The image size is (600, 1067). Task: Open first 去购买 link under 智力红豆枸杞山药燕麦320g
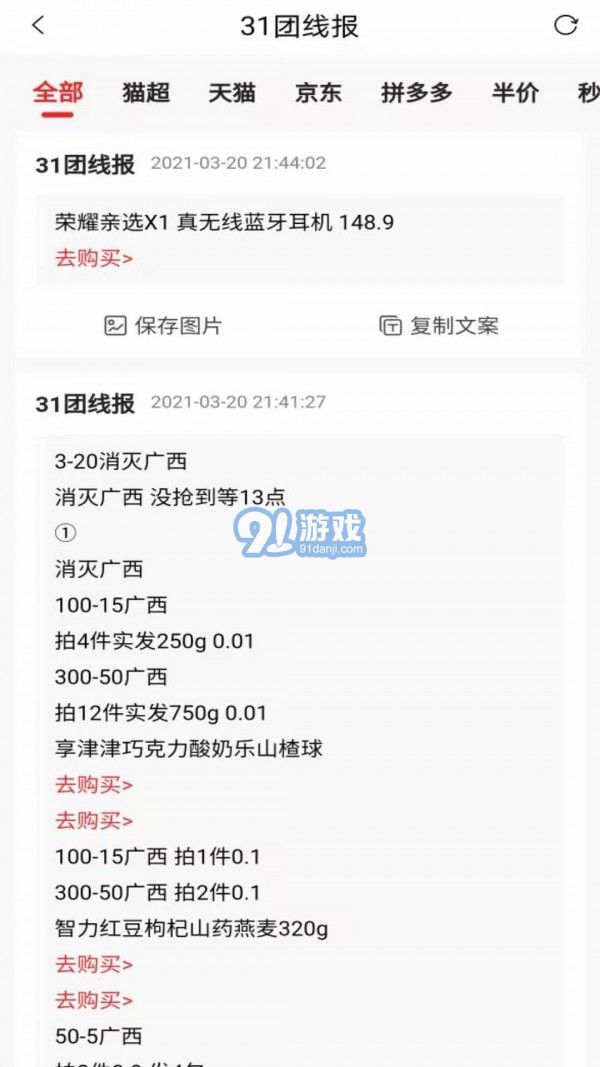click(x=94, y=964)
